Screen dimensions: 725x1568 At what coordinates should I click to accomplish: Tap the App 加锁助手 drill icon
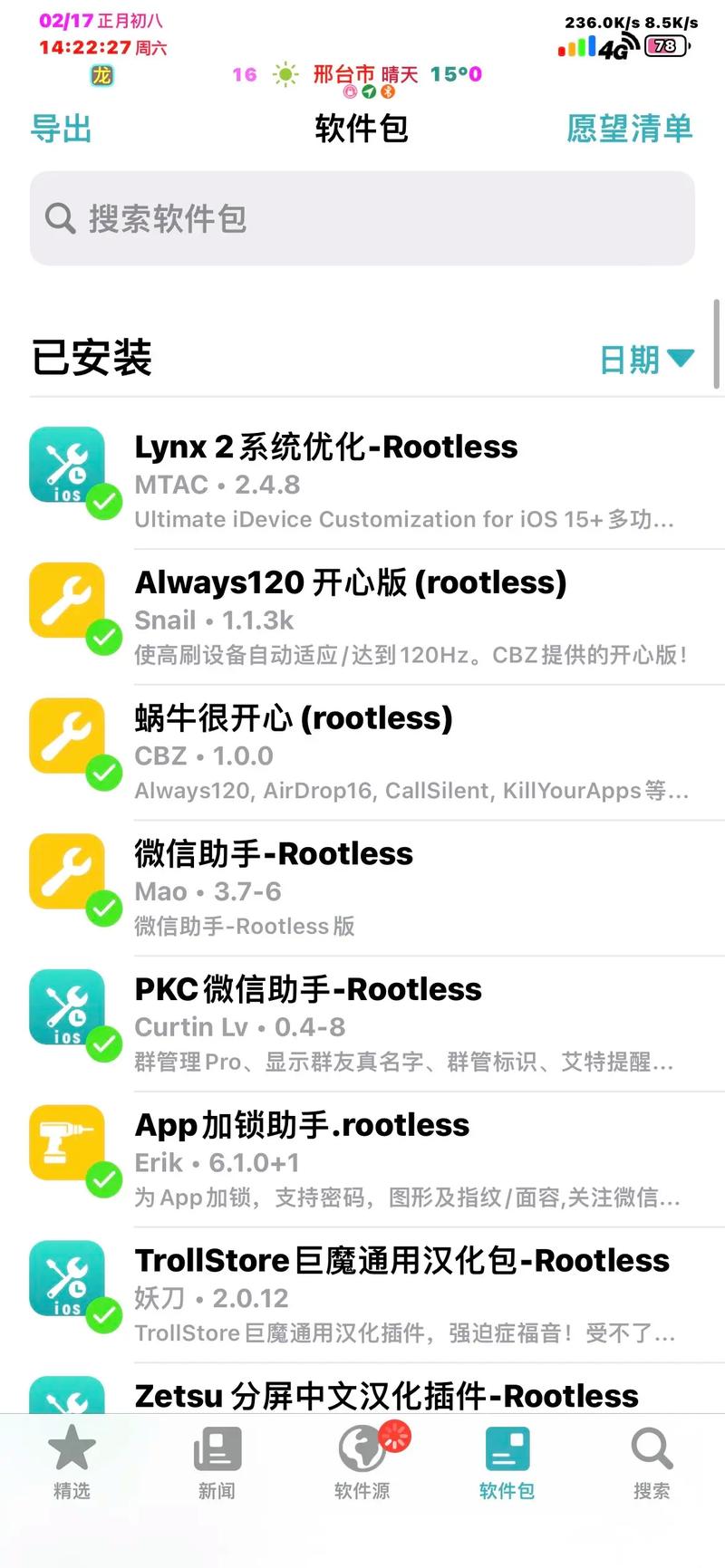[x=67, y=1143]
